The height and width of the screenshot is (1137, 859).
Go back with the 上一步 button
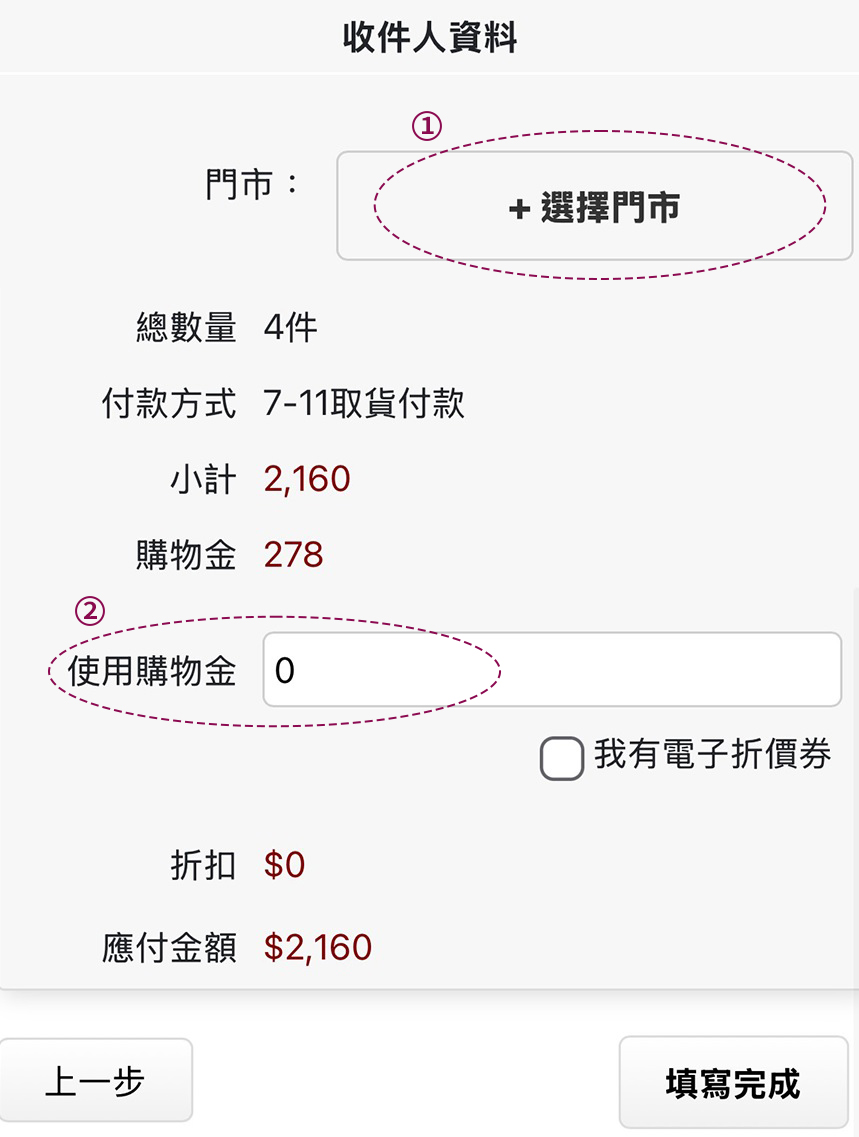pyautogui.click(x=95, y=1081)
